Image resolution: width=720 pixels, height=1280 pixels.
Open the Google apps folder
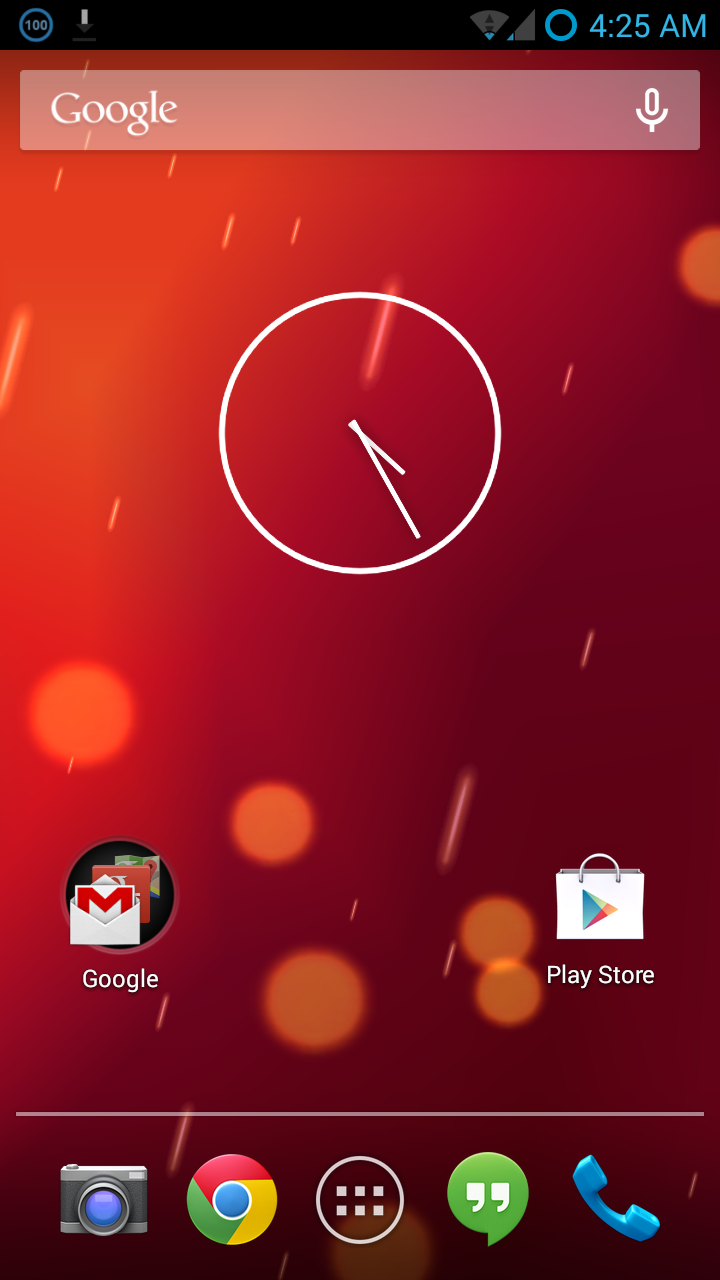pyautogui.click(x=120, y=895)
